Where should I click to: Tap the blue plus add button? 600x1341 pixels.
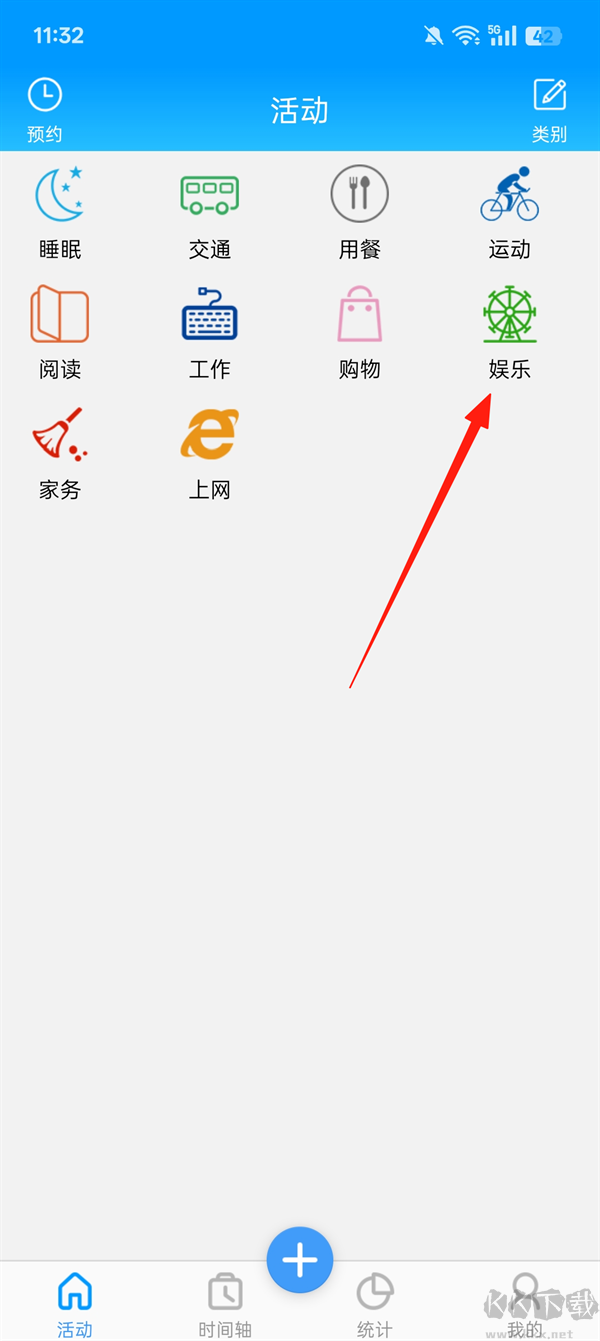(x=300, y=1260)
